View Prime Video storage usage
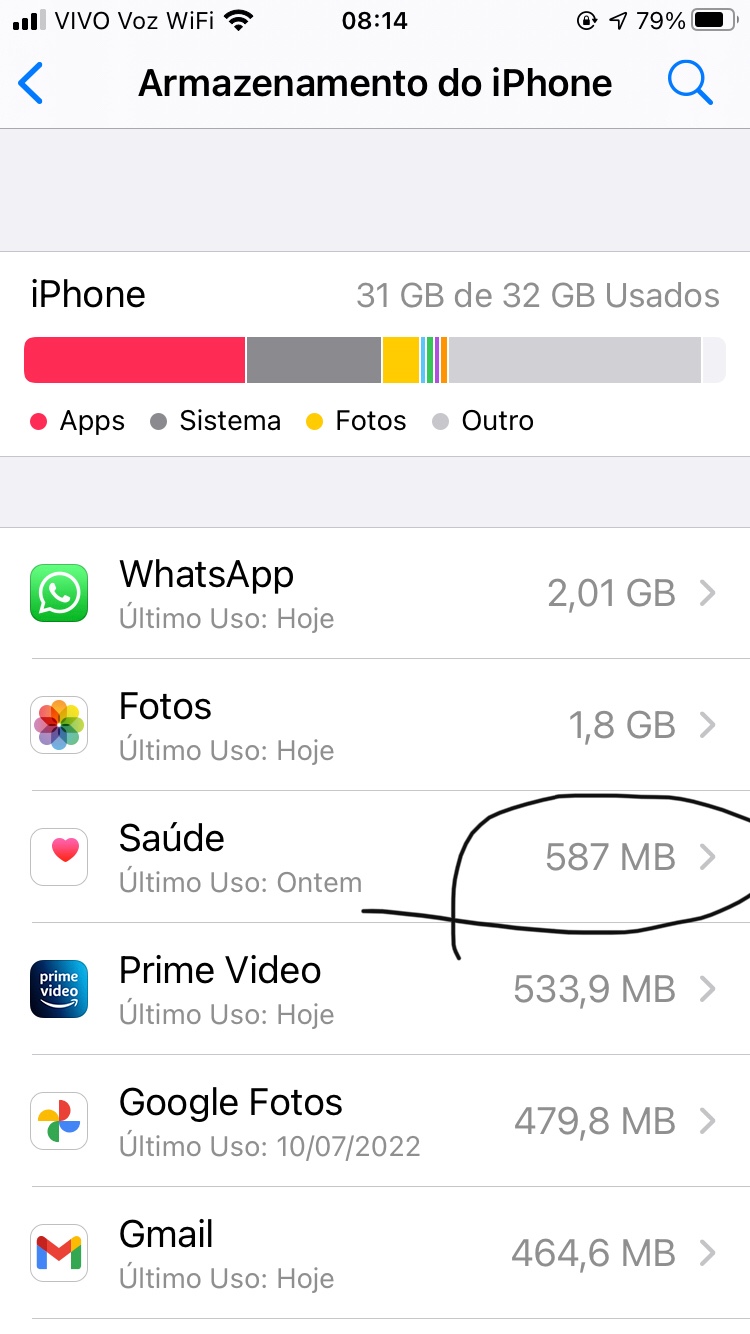The width and height of the screenshot is (750, 1334). pyautogui.click(x=375, y=989)
